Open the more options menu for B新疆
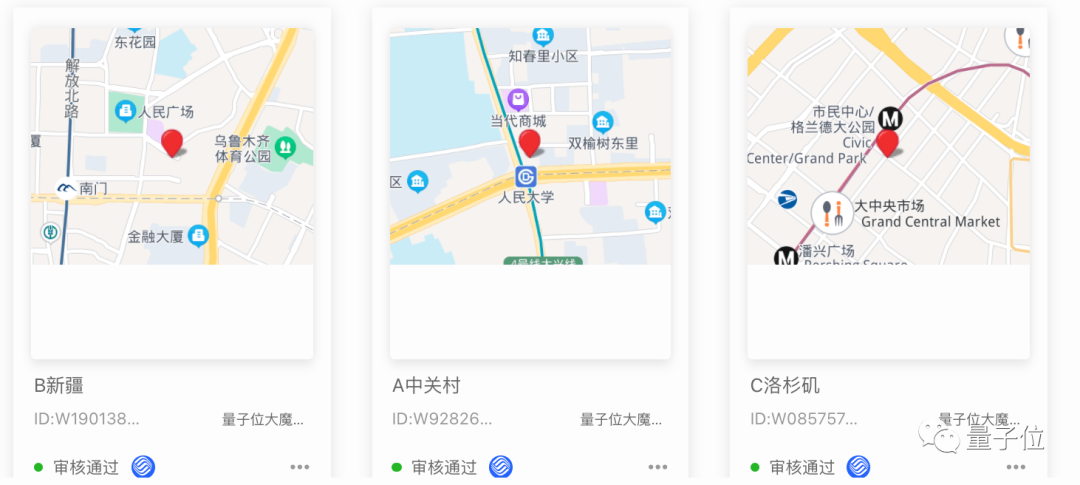This screenshot has height=485, width=1080. (300, 467)
